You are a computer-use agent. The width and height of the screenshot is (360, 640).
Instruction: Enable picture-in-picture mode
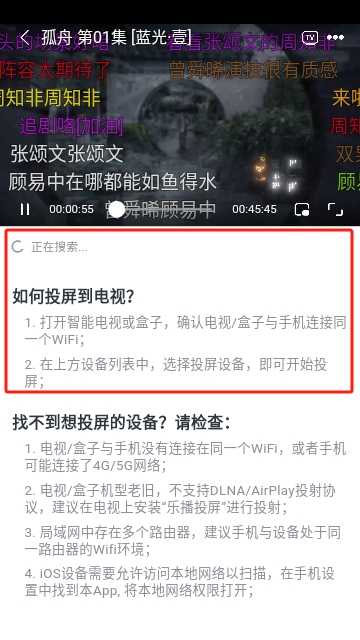pos(302,209)
